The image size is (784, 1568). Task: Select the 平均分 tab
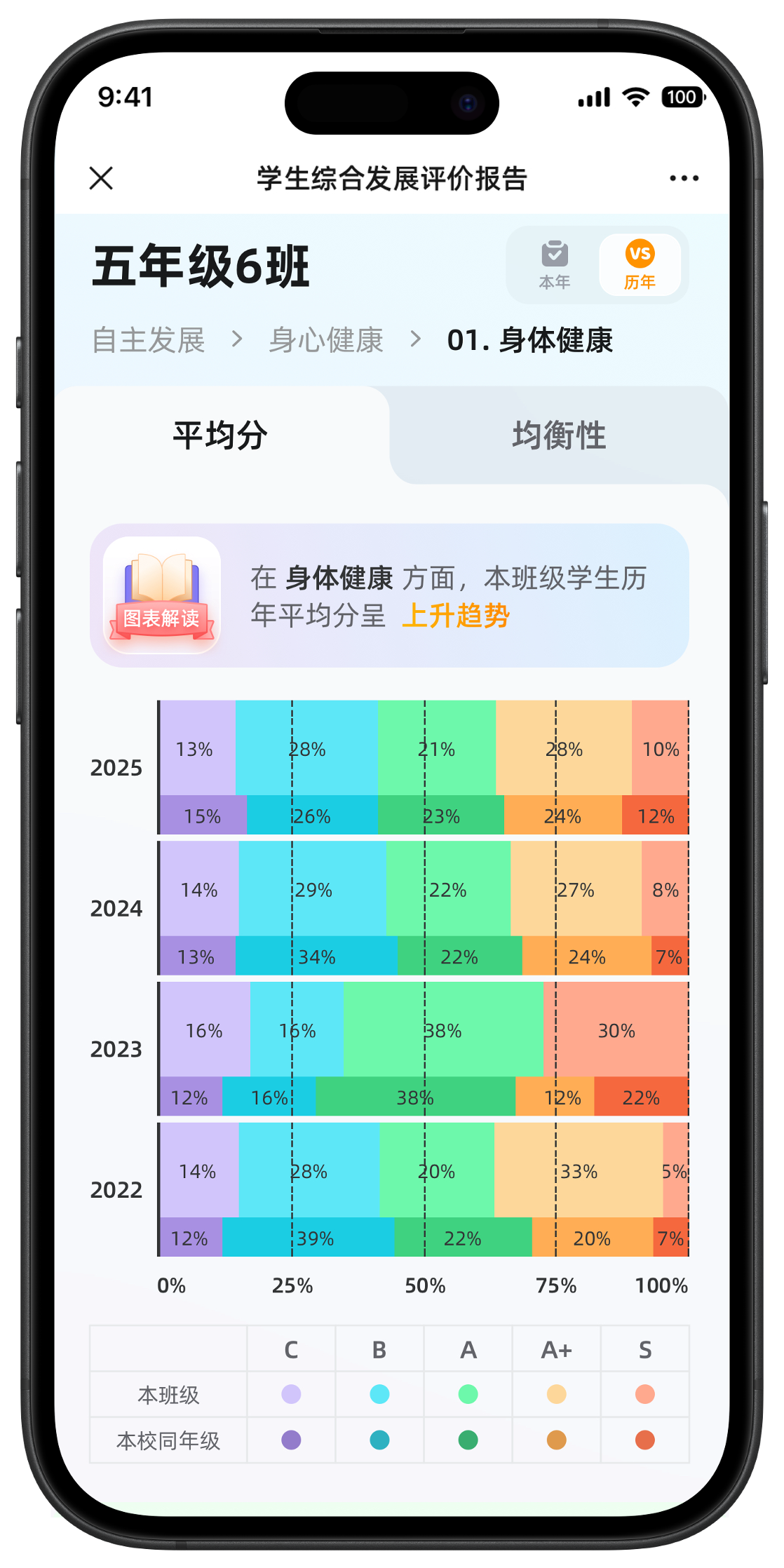pyautogui.click(x=220, y=435)
